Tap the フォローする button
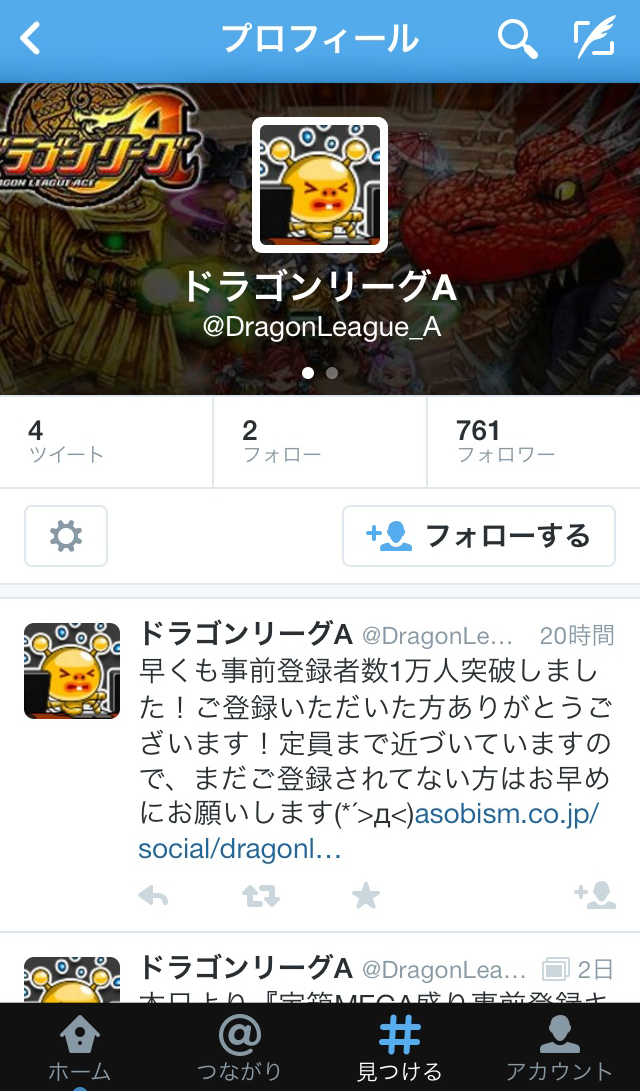Image resolution: width=640 pixels, height=1091 pixels. click(478, 536)
